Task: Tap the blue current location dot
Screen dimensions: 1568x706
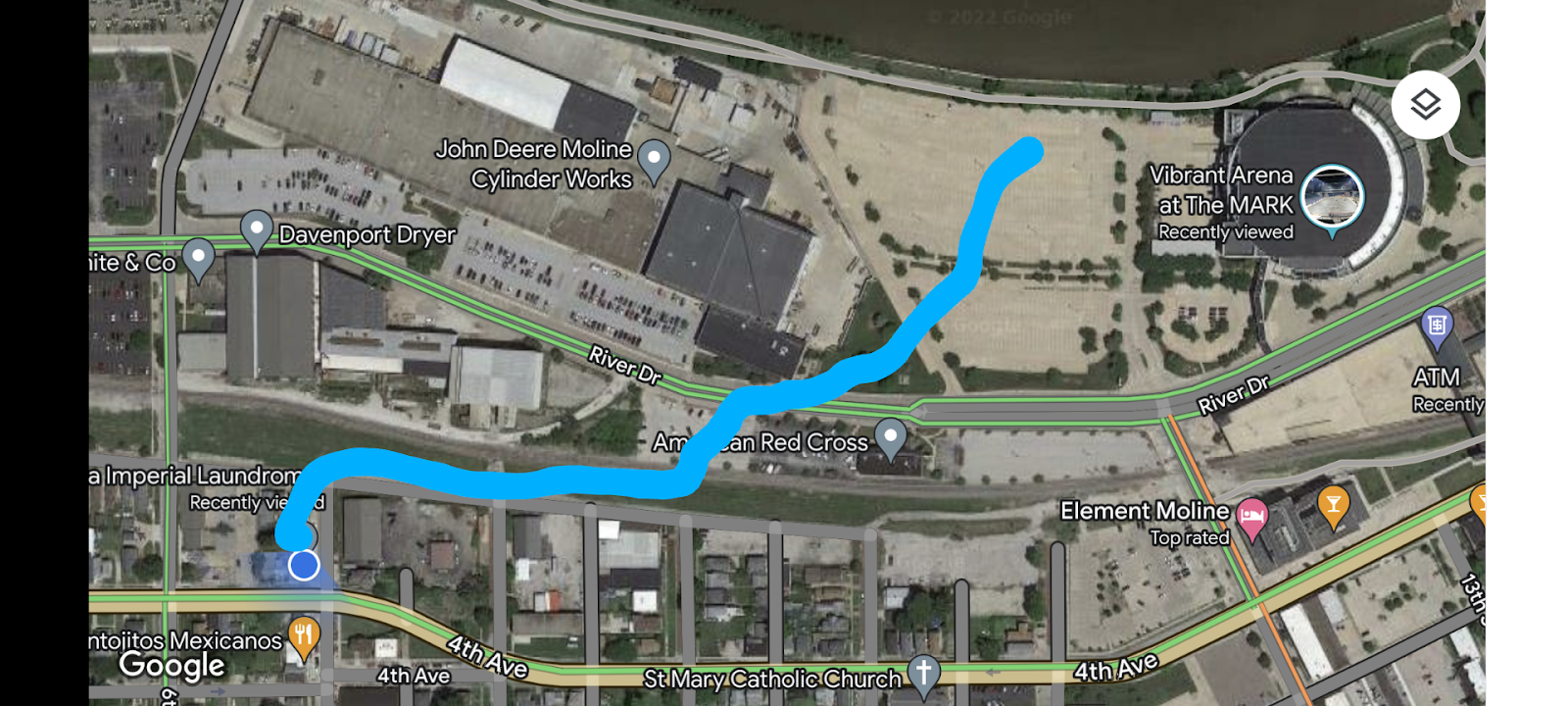Action: pyautogui.click(x=304, y=565)
